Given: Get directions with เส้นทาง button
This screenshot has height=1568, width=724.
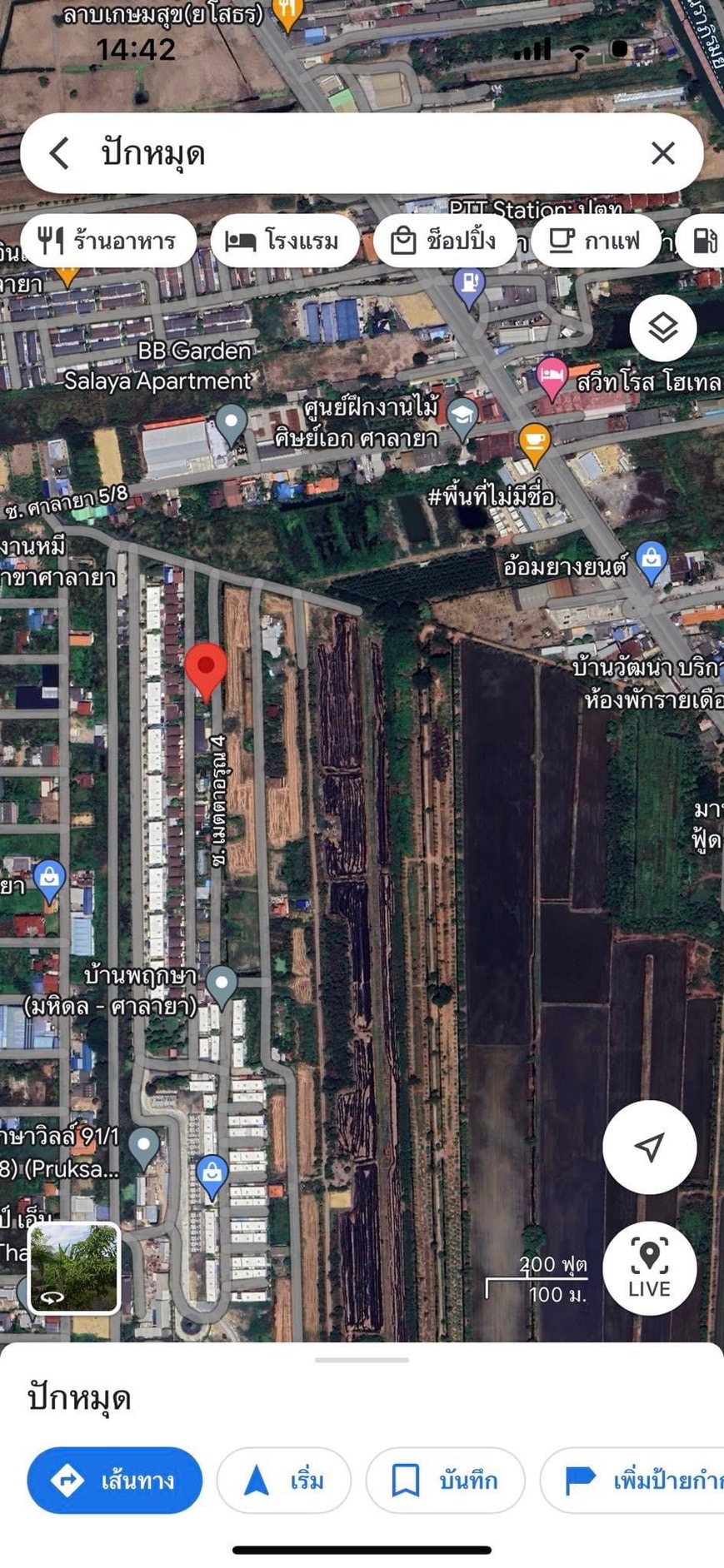Looking at the screenshot, I should (x=115, y=1480).
